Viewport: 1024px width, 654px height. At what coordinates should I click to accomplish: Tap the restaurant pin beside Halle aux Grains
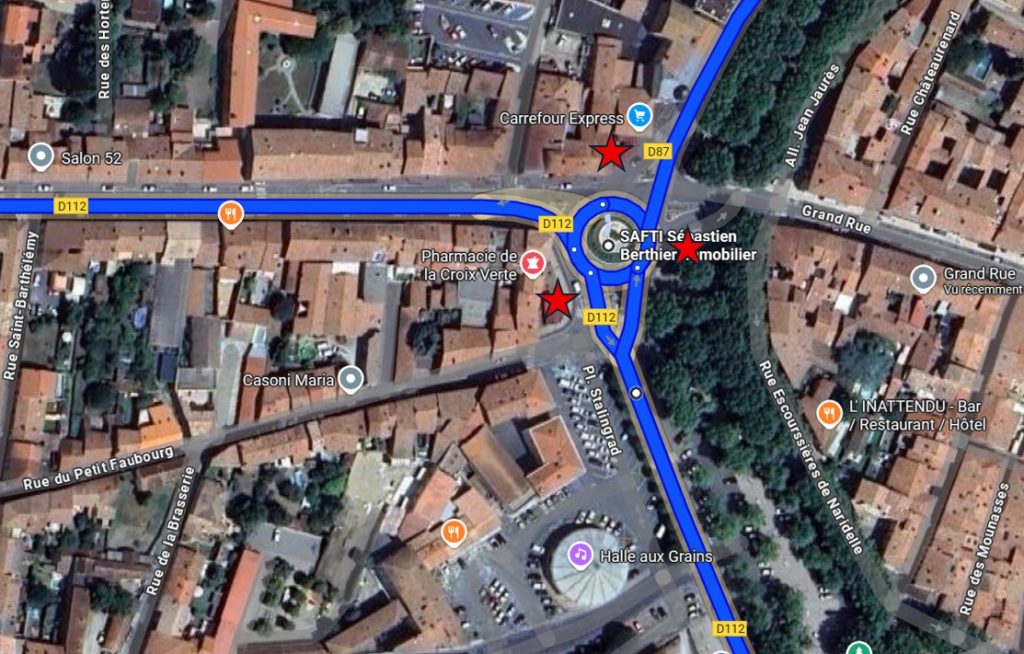[453, 531]
